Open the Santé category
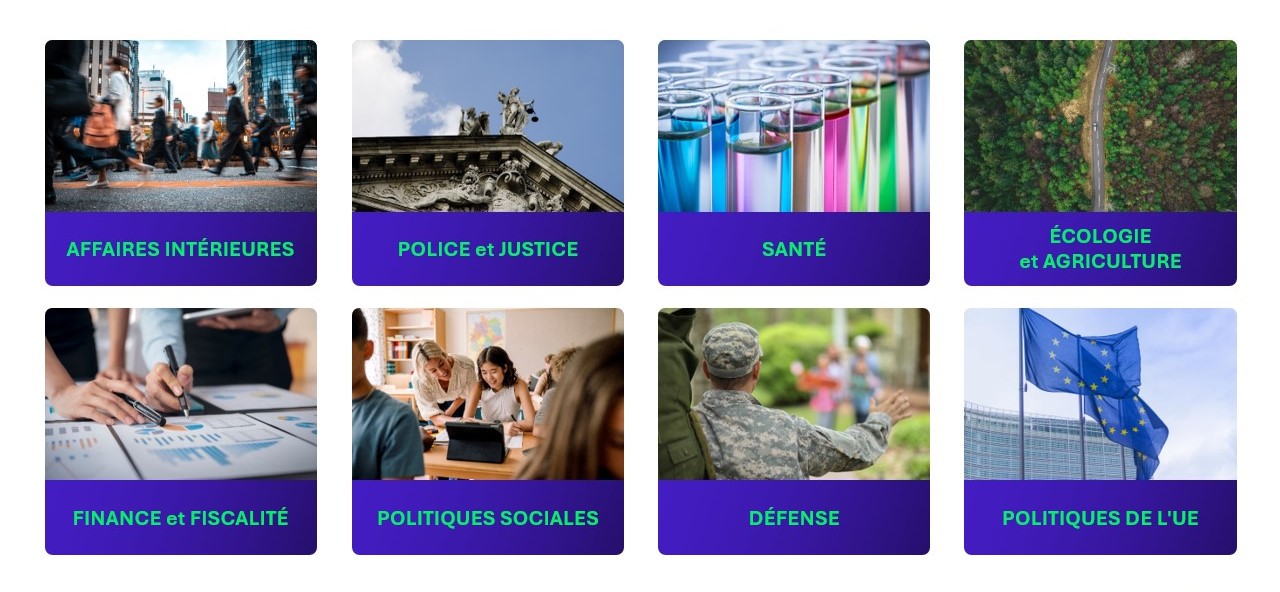Image resolution: width=1280 pixels, height=592 pixels. [794, 163]
